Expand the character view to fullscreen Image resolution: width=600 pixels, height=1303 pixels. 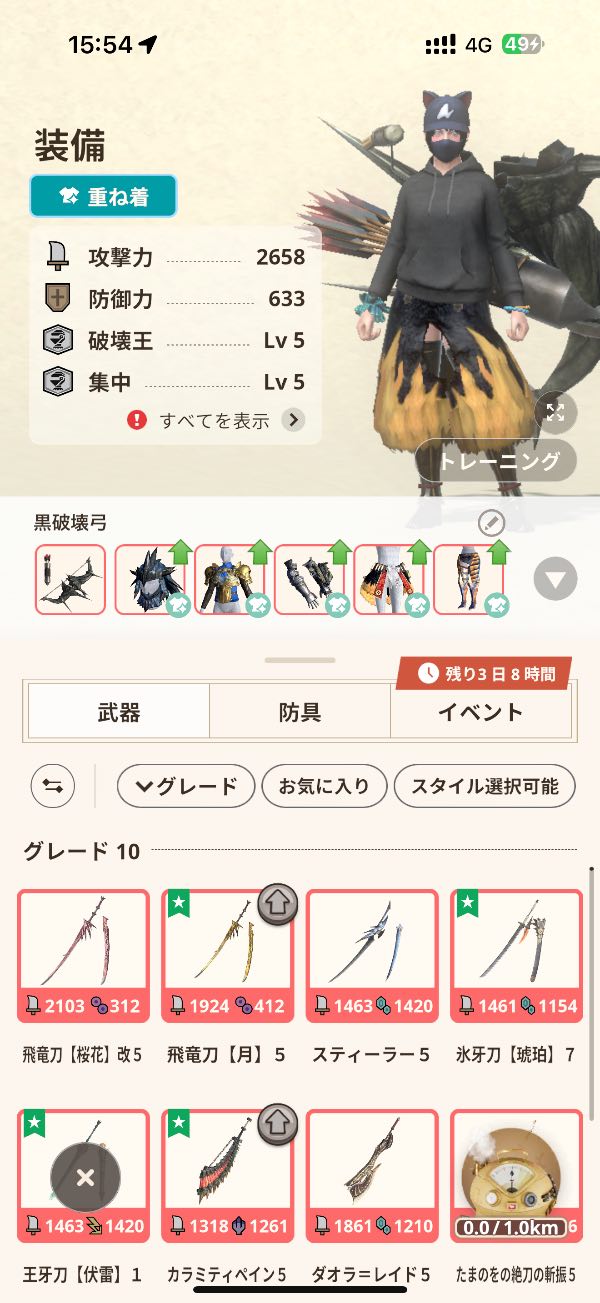click(555, 413)
